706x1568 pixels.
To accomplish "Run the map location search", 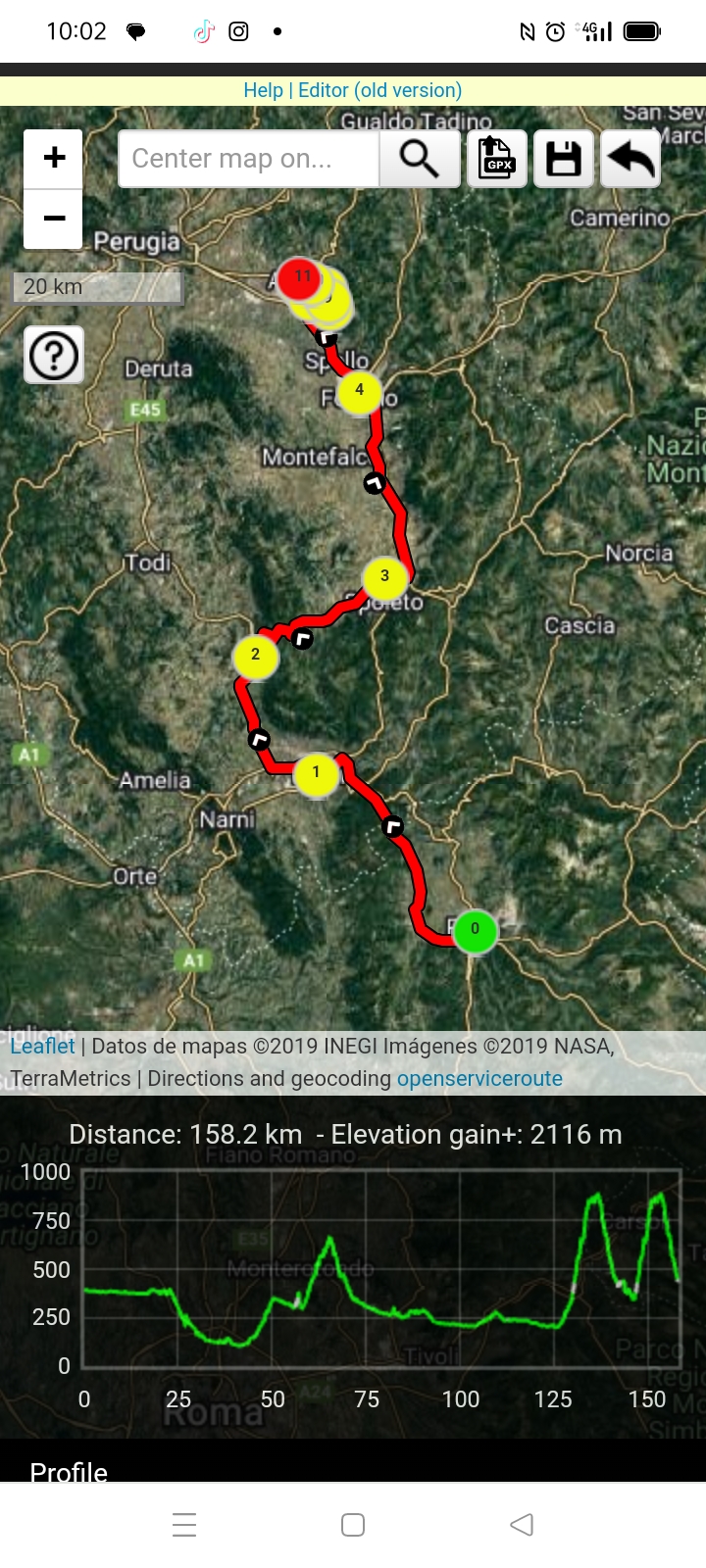I will [x=420, y=159].
